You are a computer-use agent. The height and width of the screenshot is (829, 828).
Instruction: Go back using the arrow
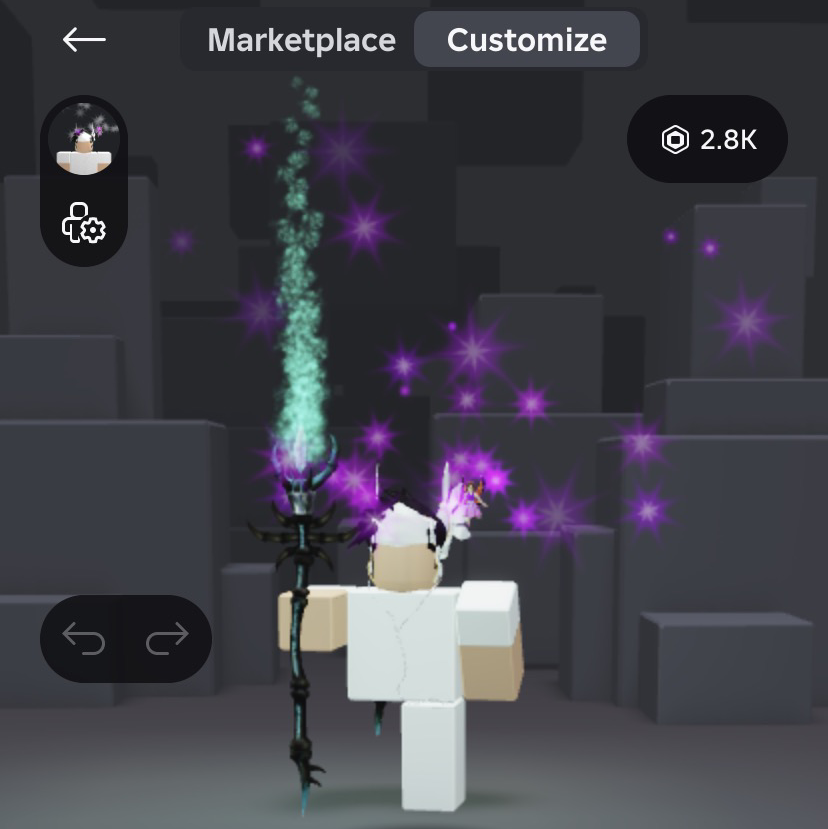[x=84, y=40]
